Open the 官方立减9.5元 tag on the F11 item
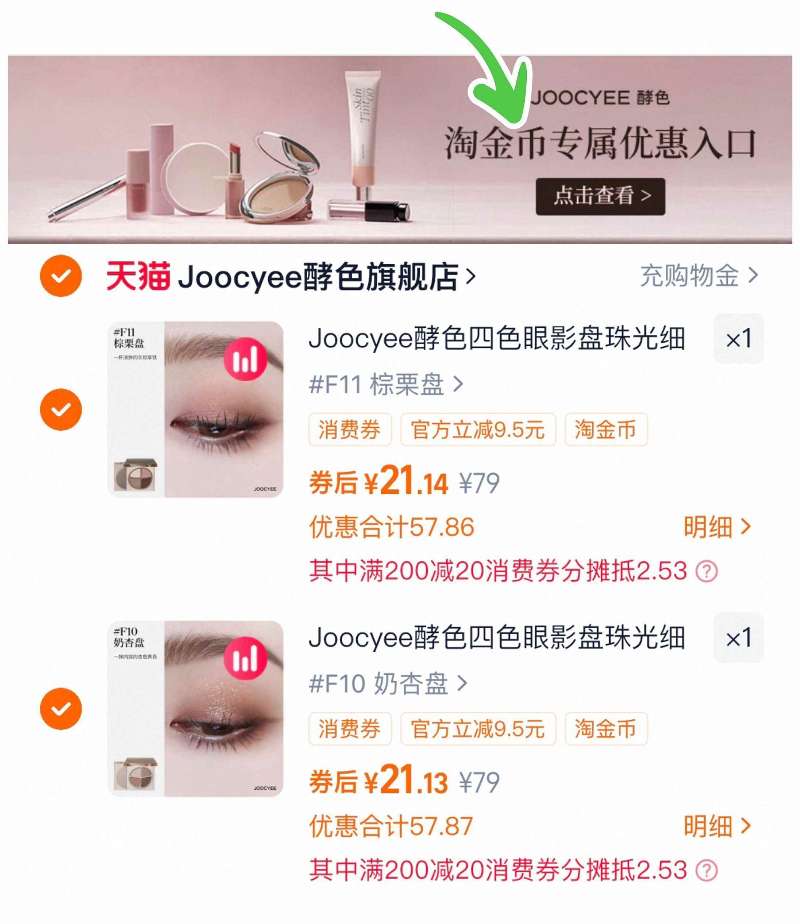 tap(479, 431)
